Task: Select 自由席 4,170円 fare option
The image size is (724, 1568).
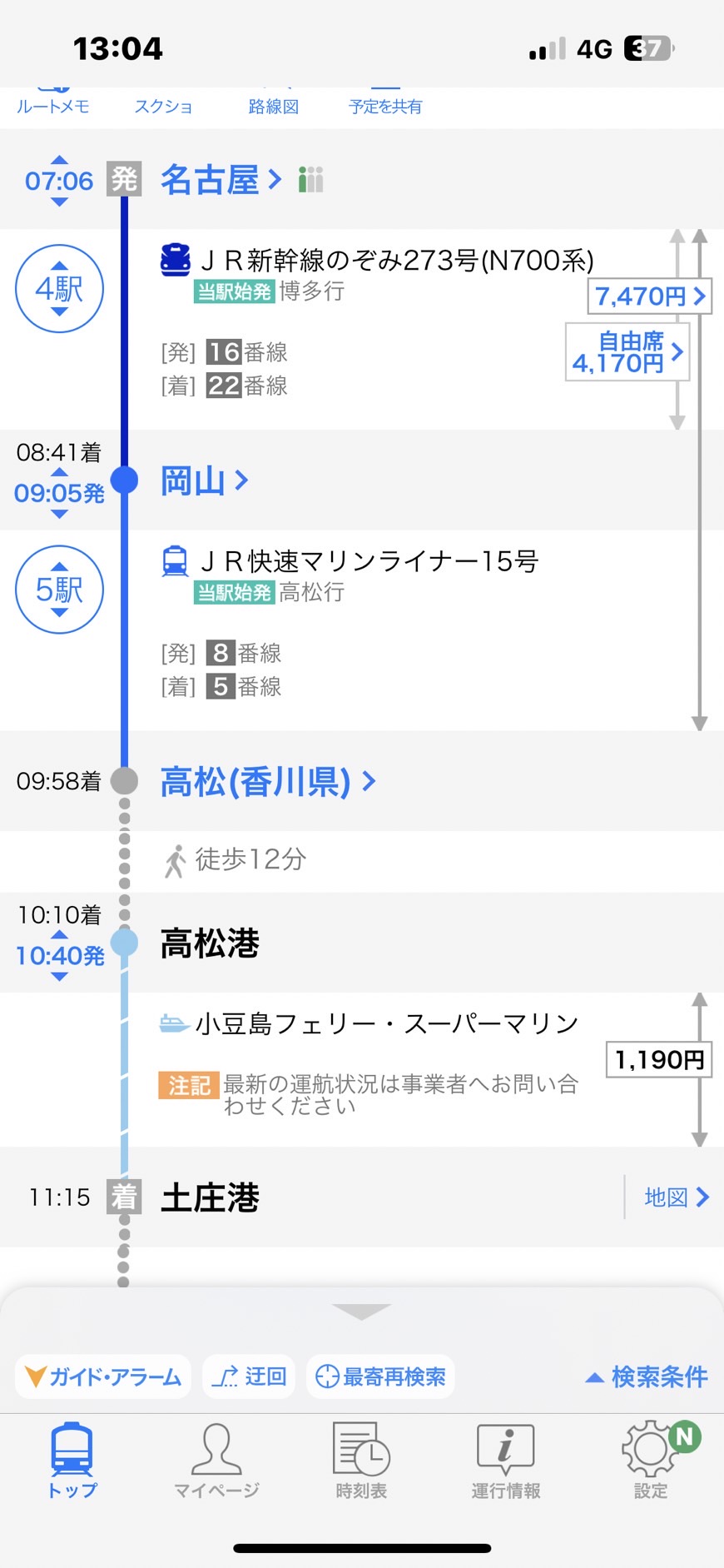Action: tap(627, 352)
